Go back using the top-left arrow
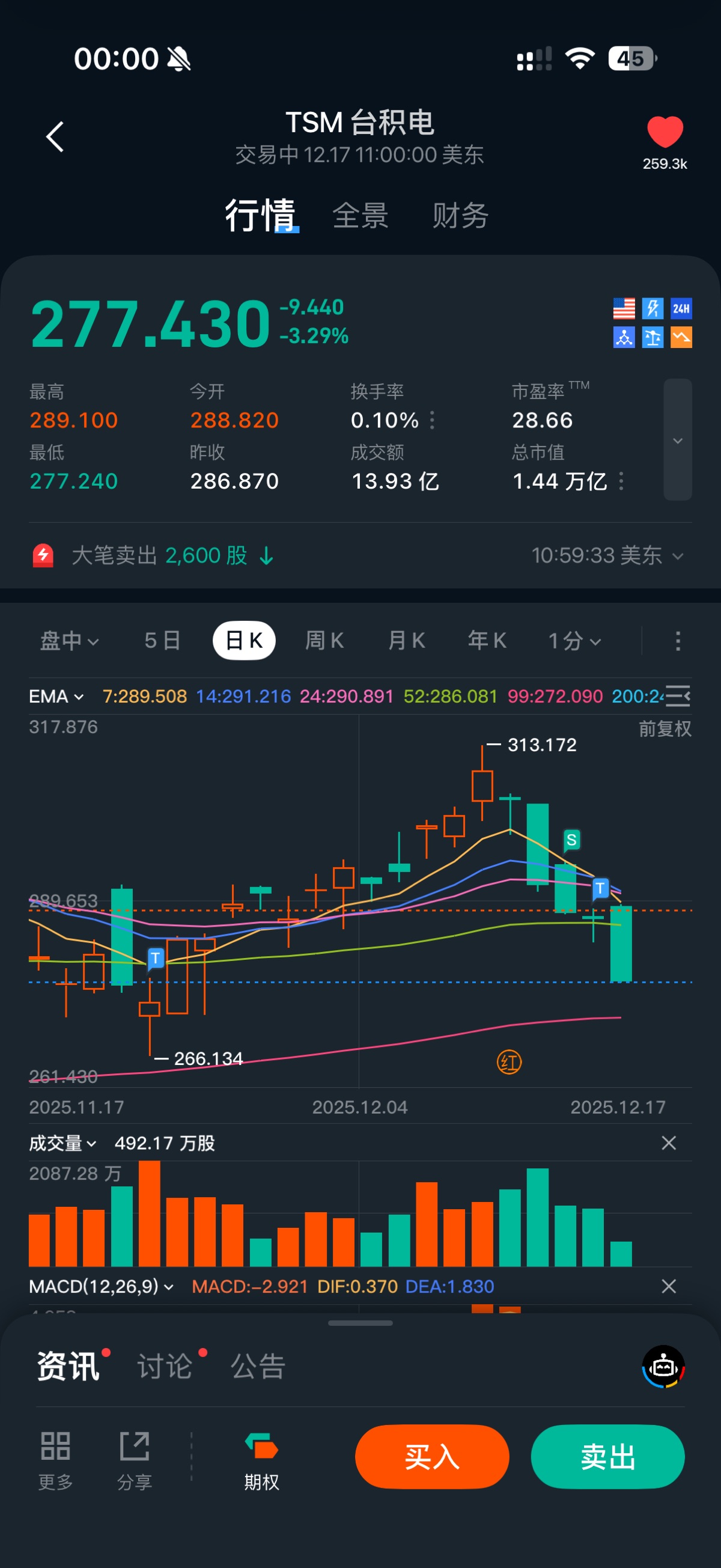Image resolution: width=721 pixels, height=1568 pixels. click(55, 136)
